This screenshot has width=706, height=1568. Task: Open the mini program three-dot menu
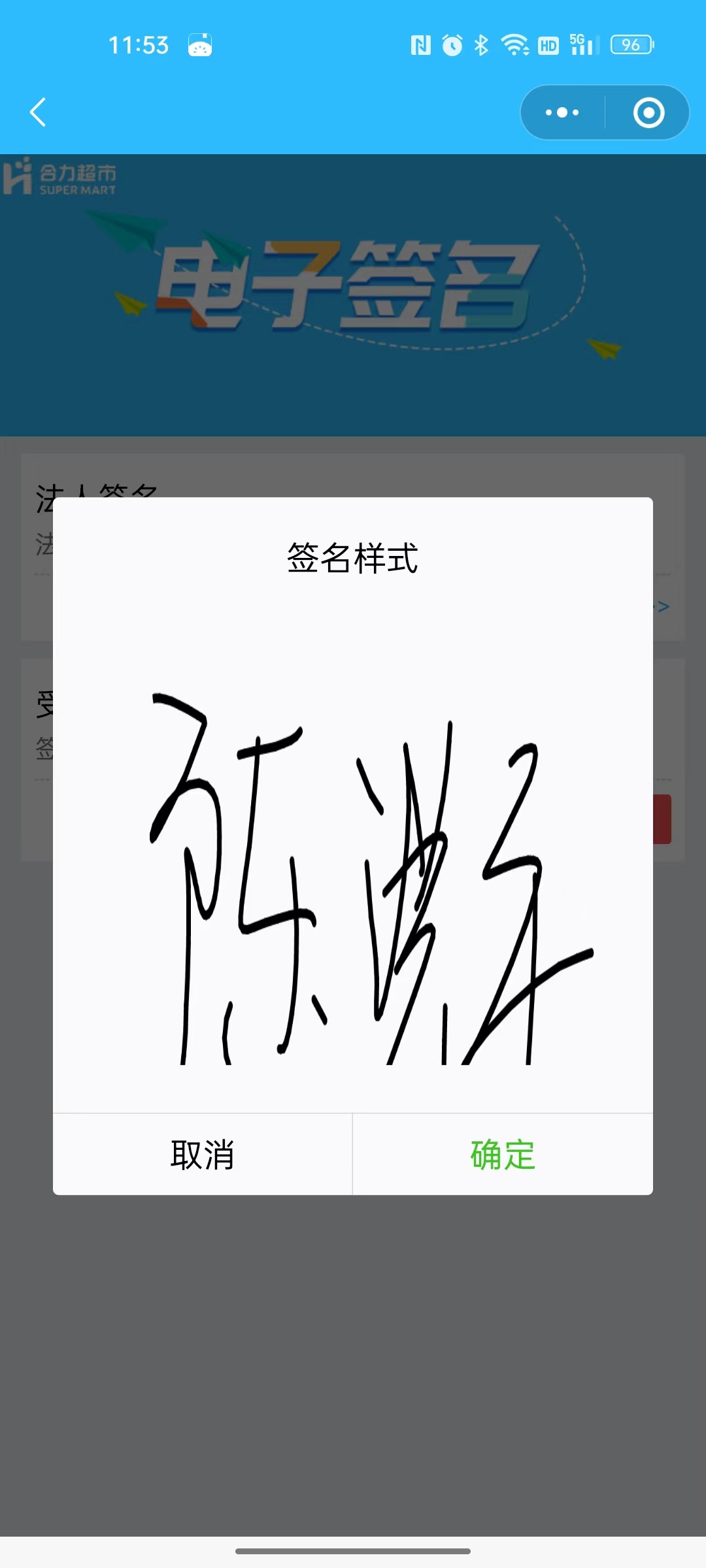tap(562, 112)
